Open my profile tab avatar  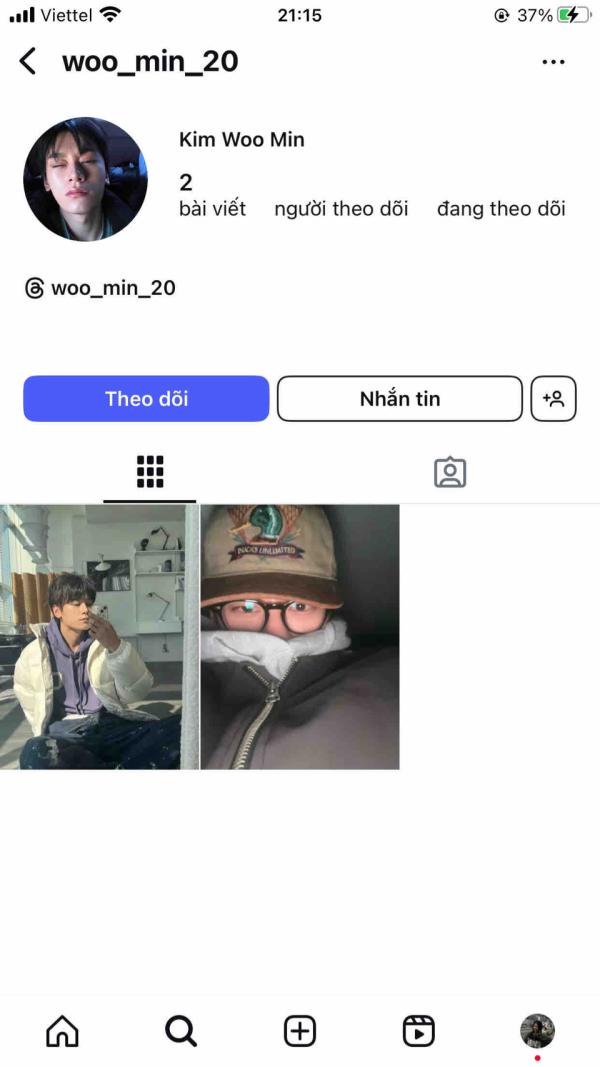(537, 1031)
